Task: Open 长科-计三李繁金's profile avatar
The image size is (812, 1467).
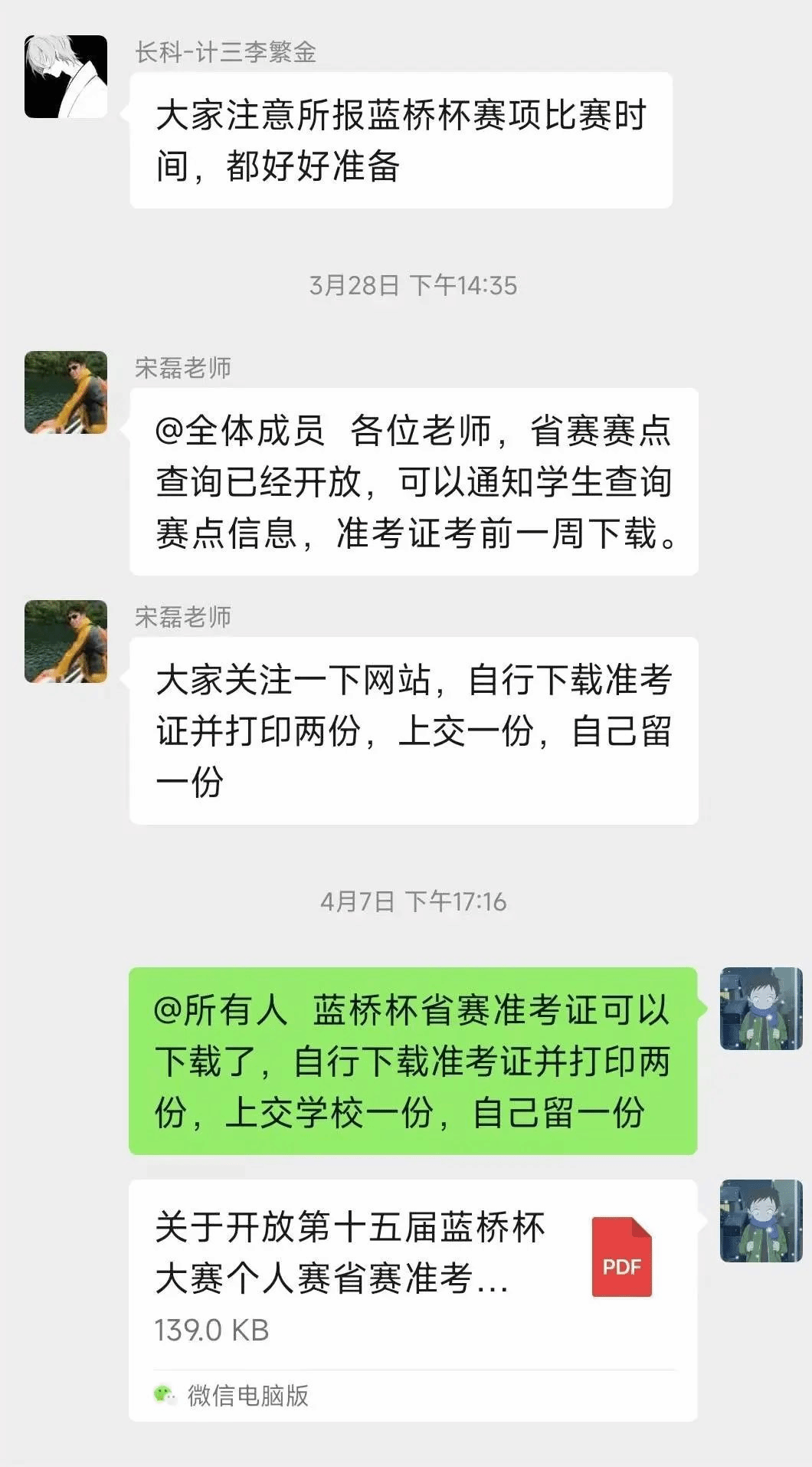Action: [x=66, y=77]
